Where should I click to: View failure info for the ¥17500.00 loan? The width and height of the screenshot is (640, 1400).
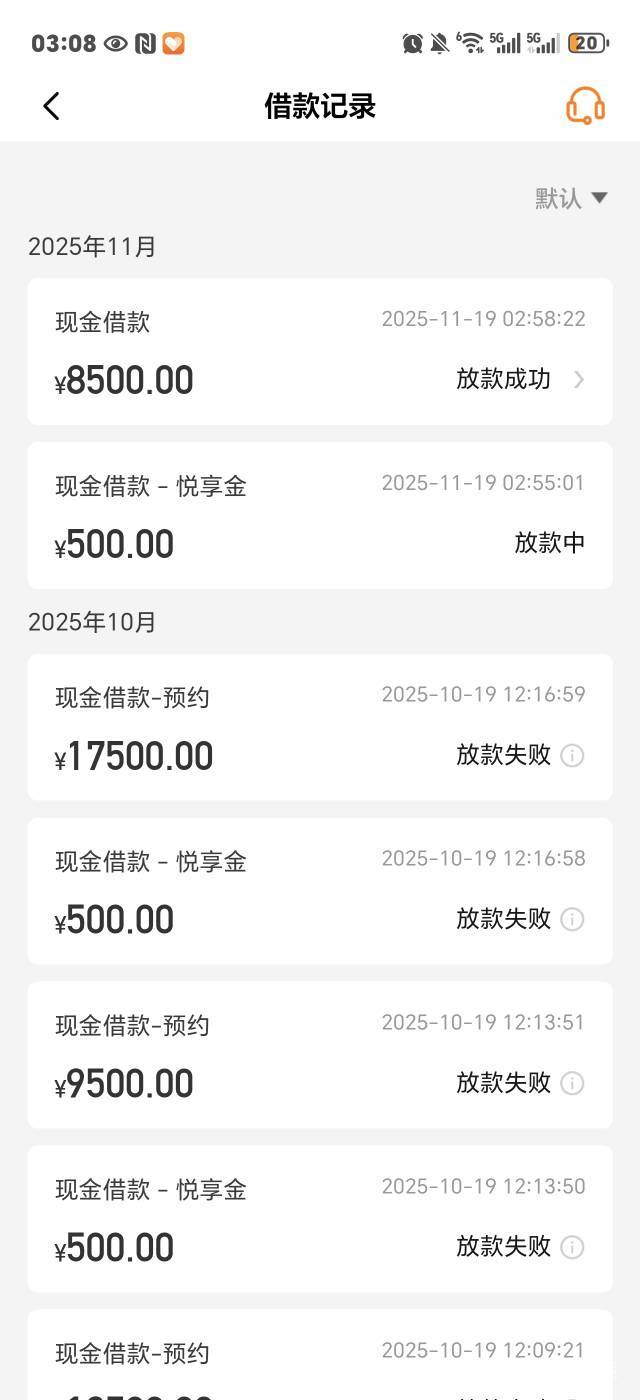[x=572, y=755]
